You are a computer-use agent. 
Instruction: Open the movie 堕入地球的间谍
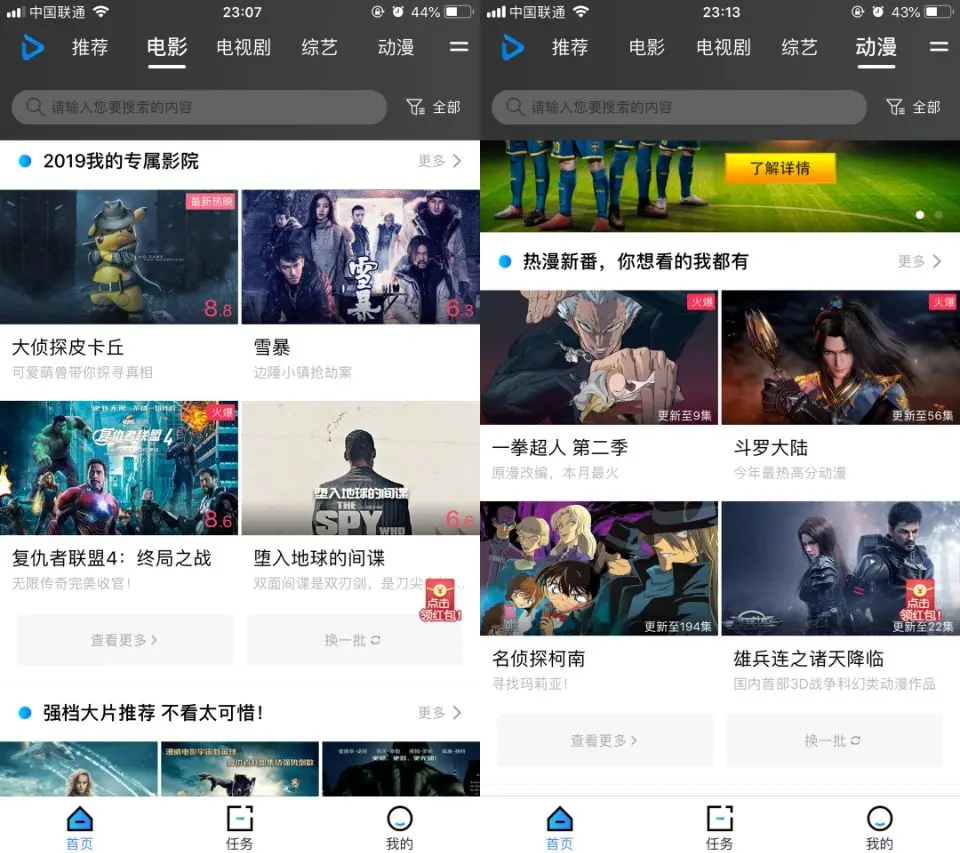pyautogui.click(x=360, y=468)
